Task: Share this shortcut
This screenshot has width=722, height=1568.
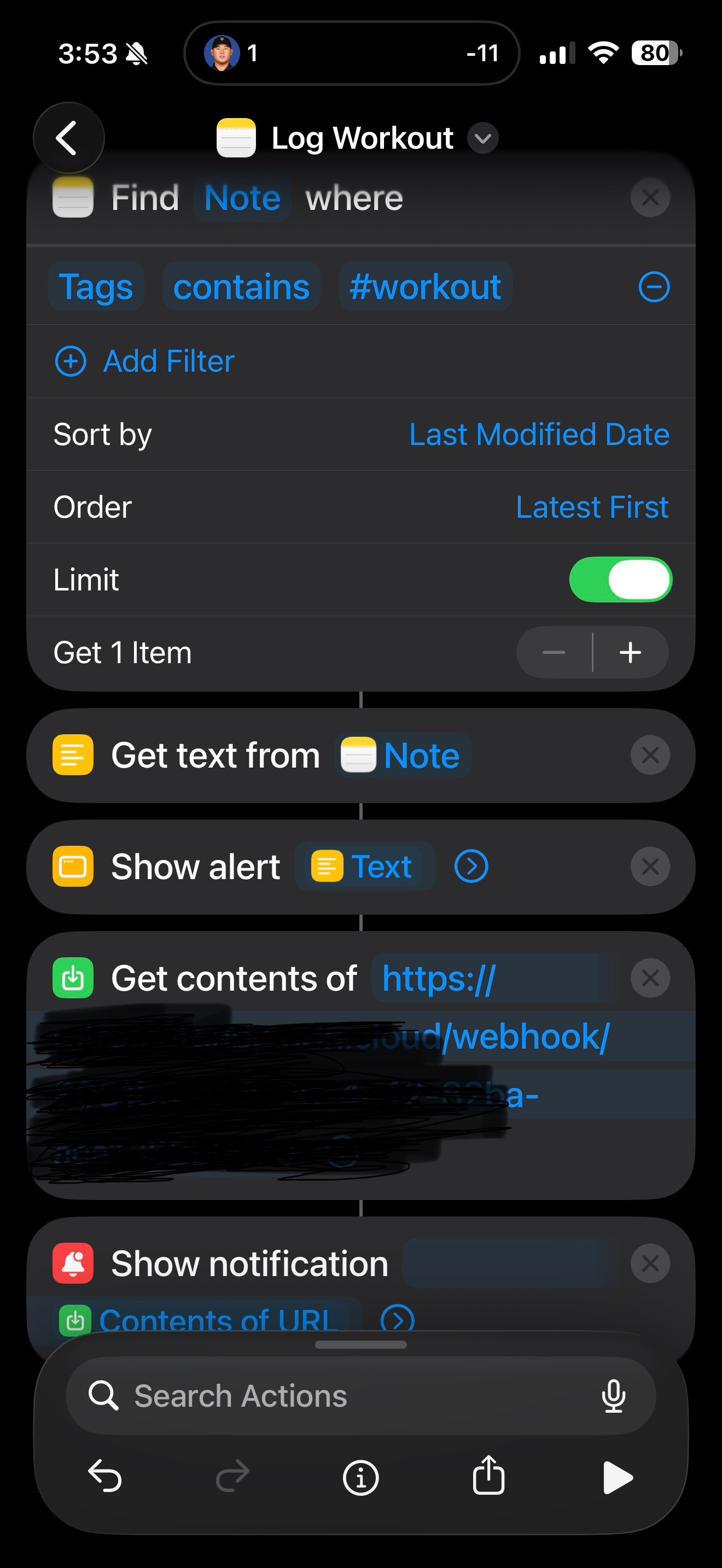Action: point(489,1476)
